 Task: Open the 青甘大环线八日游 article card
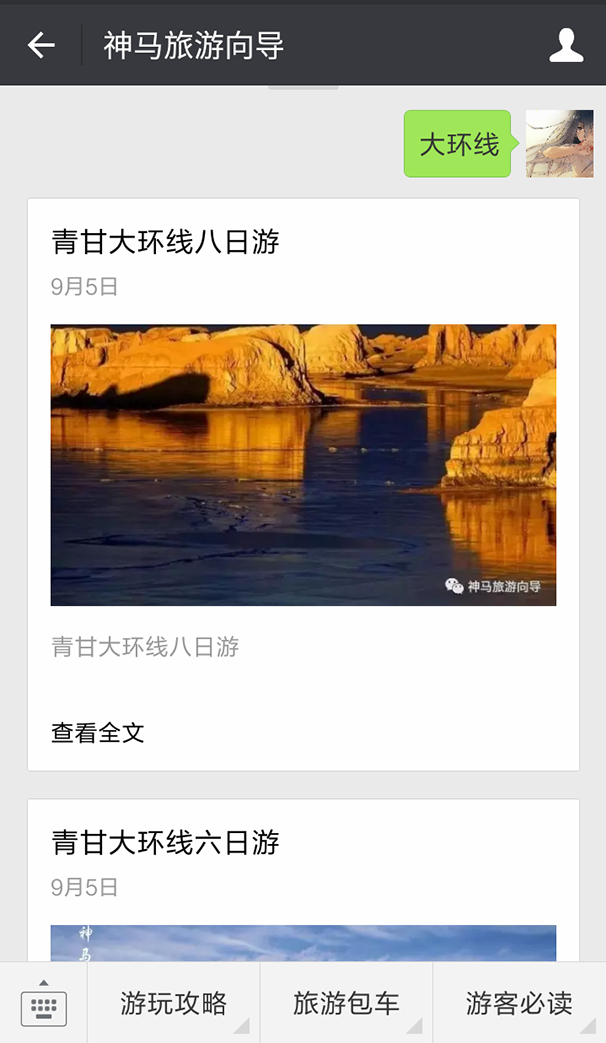303,464
